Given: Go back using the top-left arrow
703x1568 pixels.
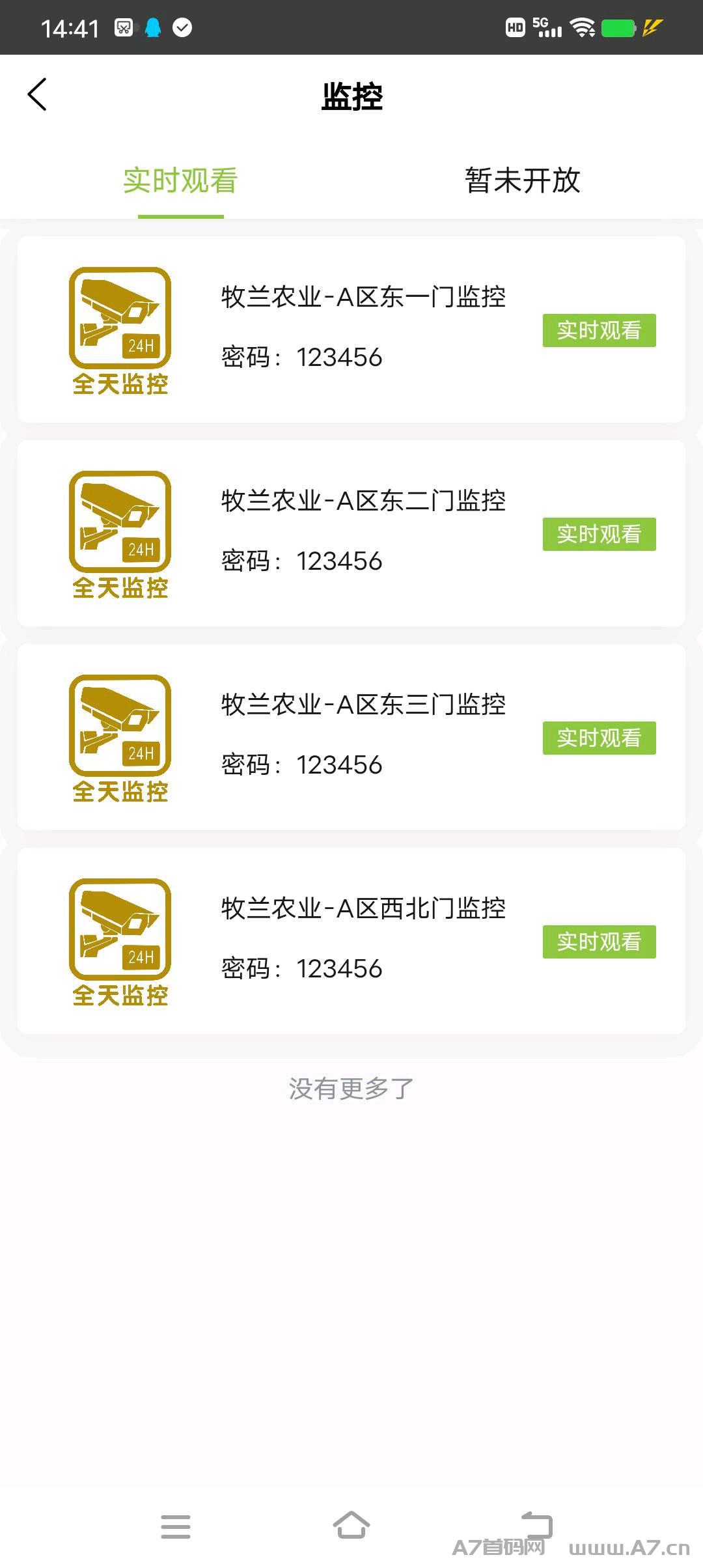Looking at the screenshot, I should (x=37, y=94).
